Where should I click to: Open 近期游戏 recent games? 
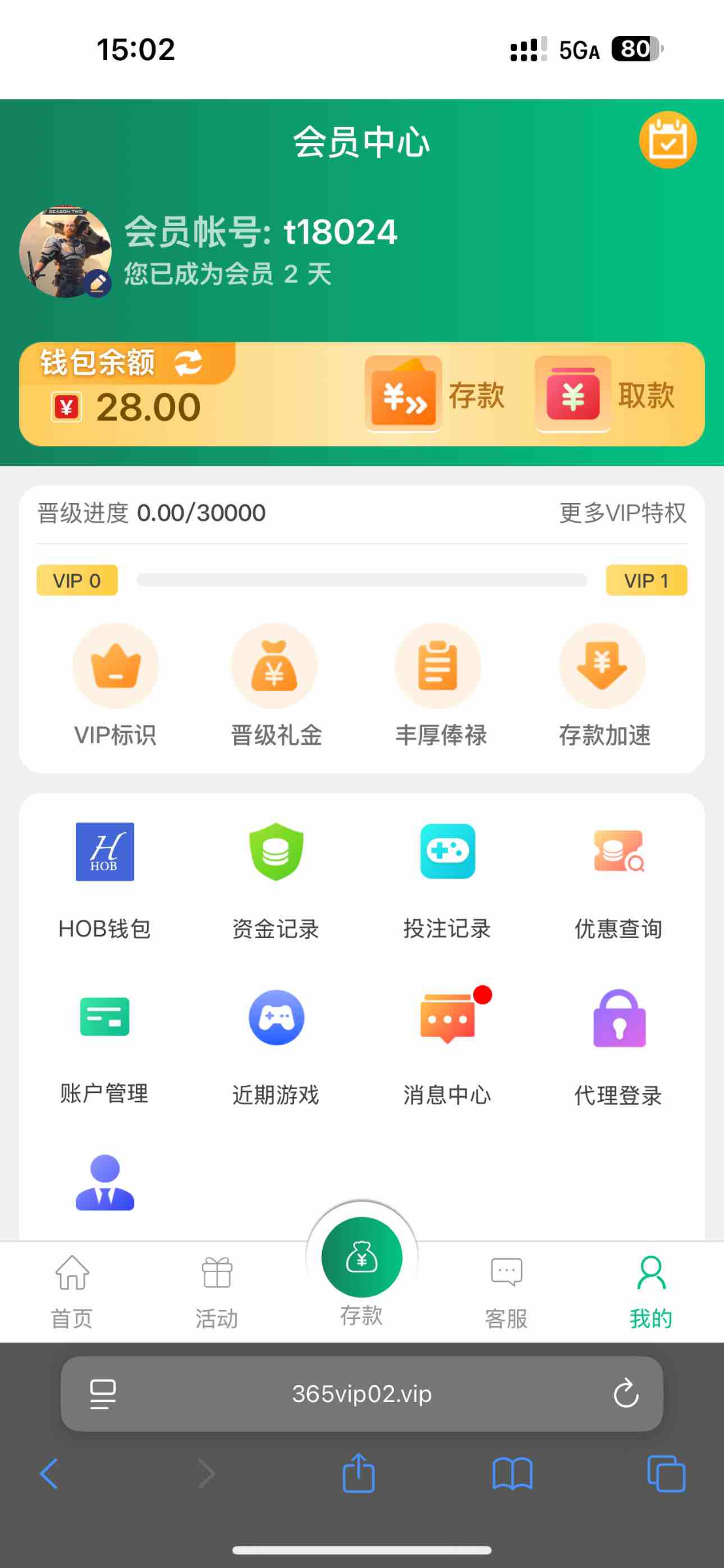pyautogui.click(x=276, y=1043)
